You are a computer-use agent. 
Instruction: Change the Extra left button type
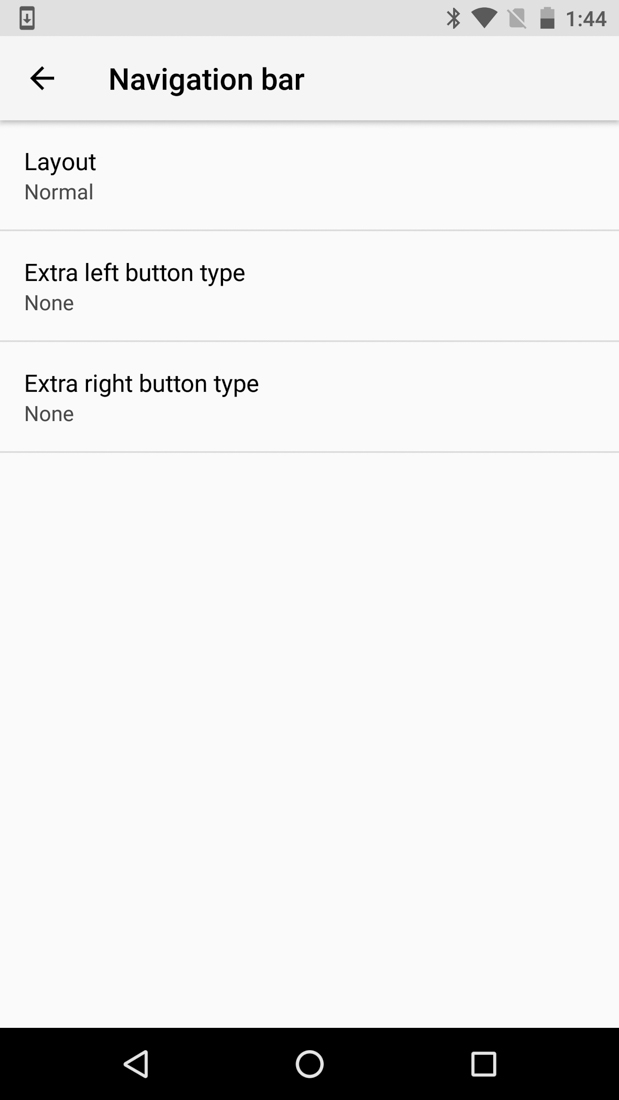[x=309, y=287]
